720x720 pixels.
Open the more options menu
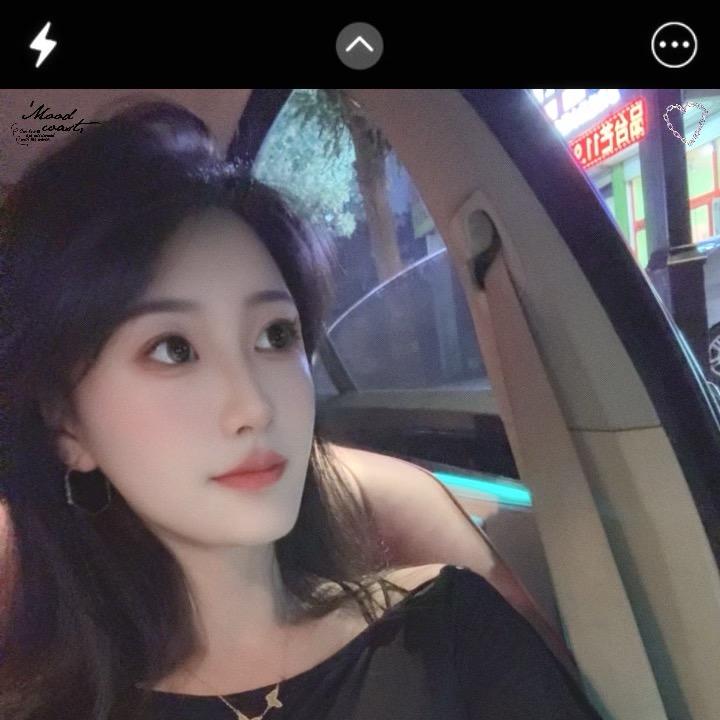click(x=674, y=45)
